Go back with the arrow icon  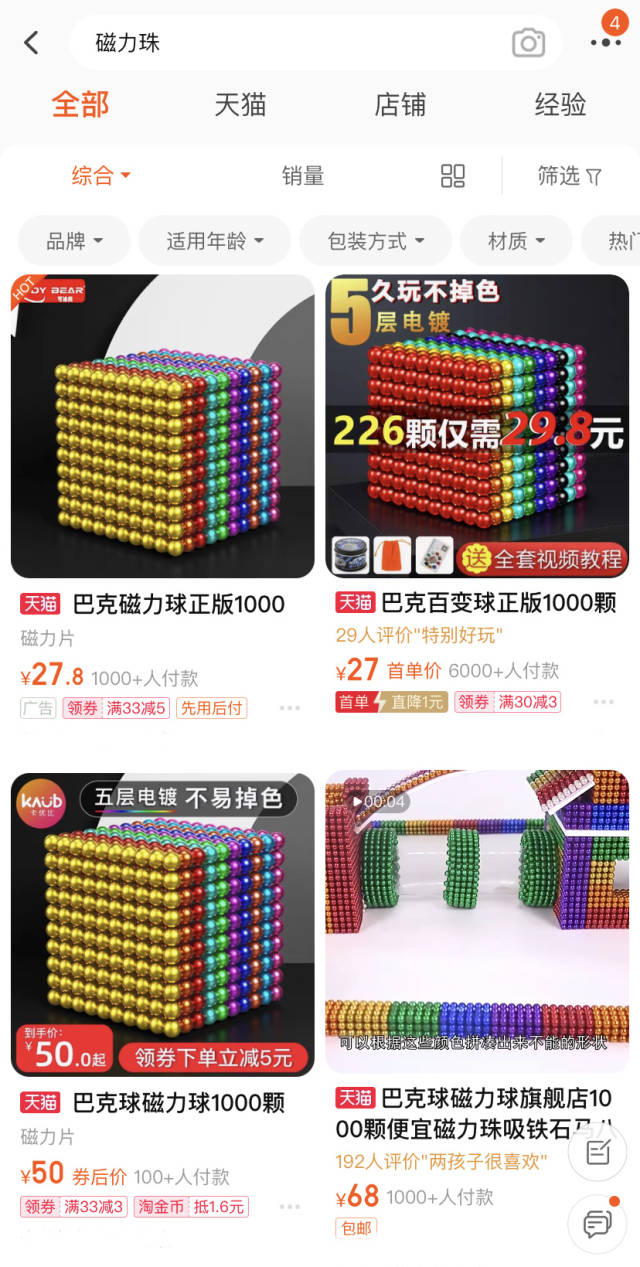click(x=32, y=42)
